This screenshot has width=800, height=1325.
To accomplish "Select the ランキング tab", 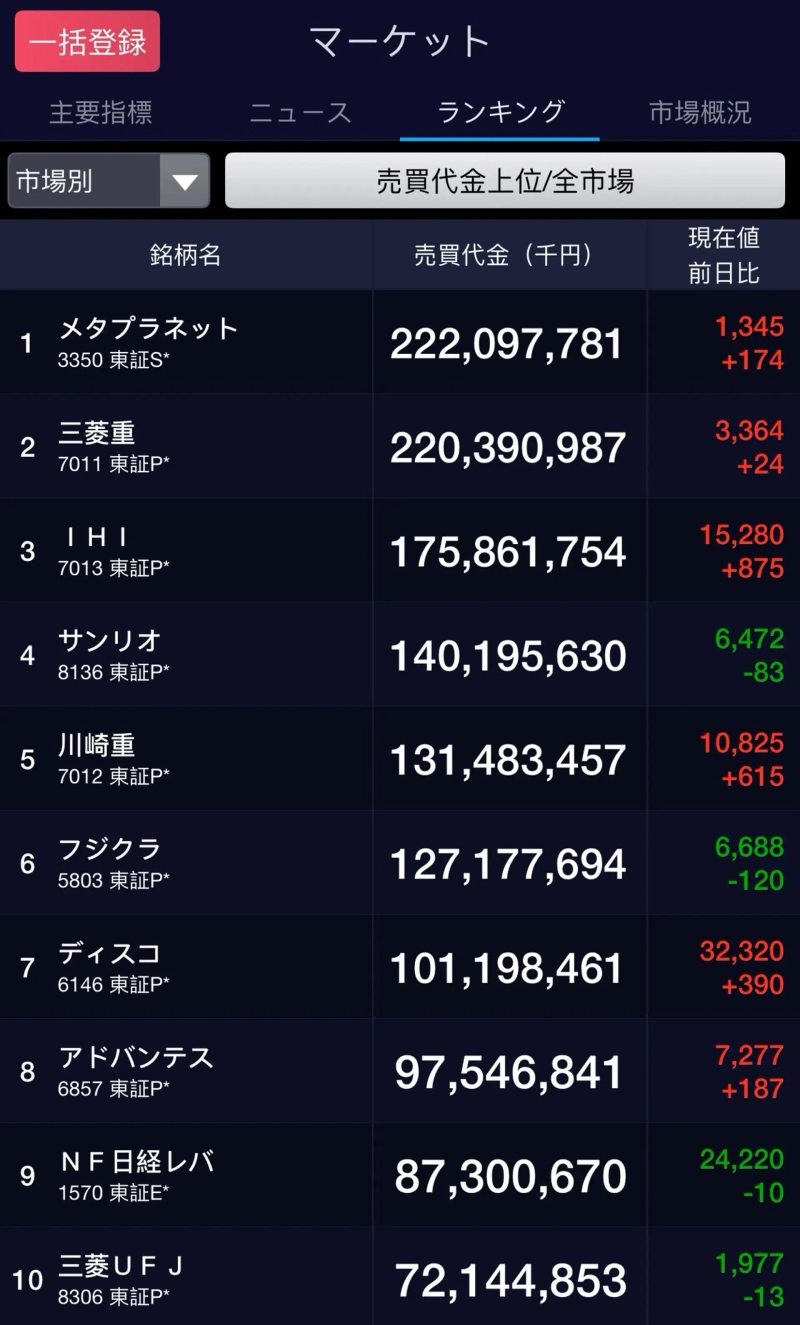I will (x=500, y=112).
